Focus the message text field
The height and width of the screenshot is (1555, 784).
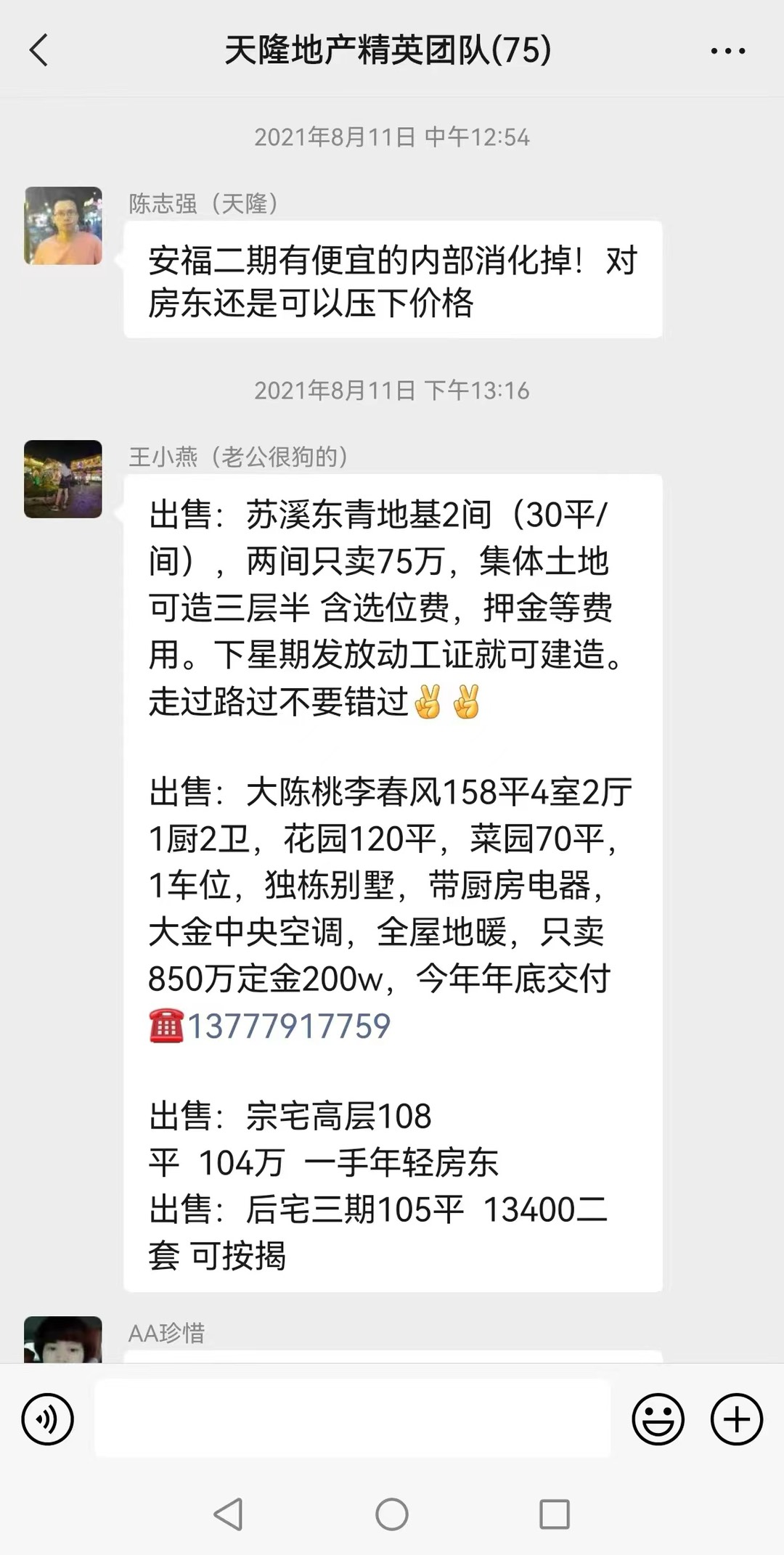point(352,1419)
